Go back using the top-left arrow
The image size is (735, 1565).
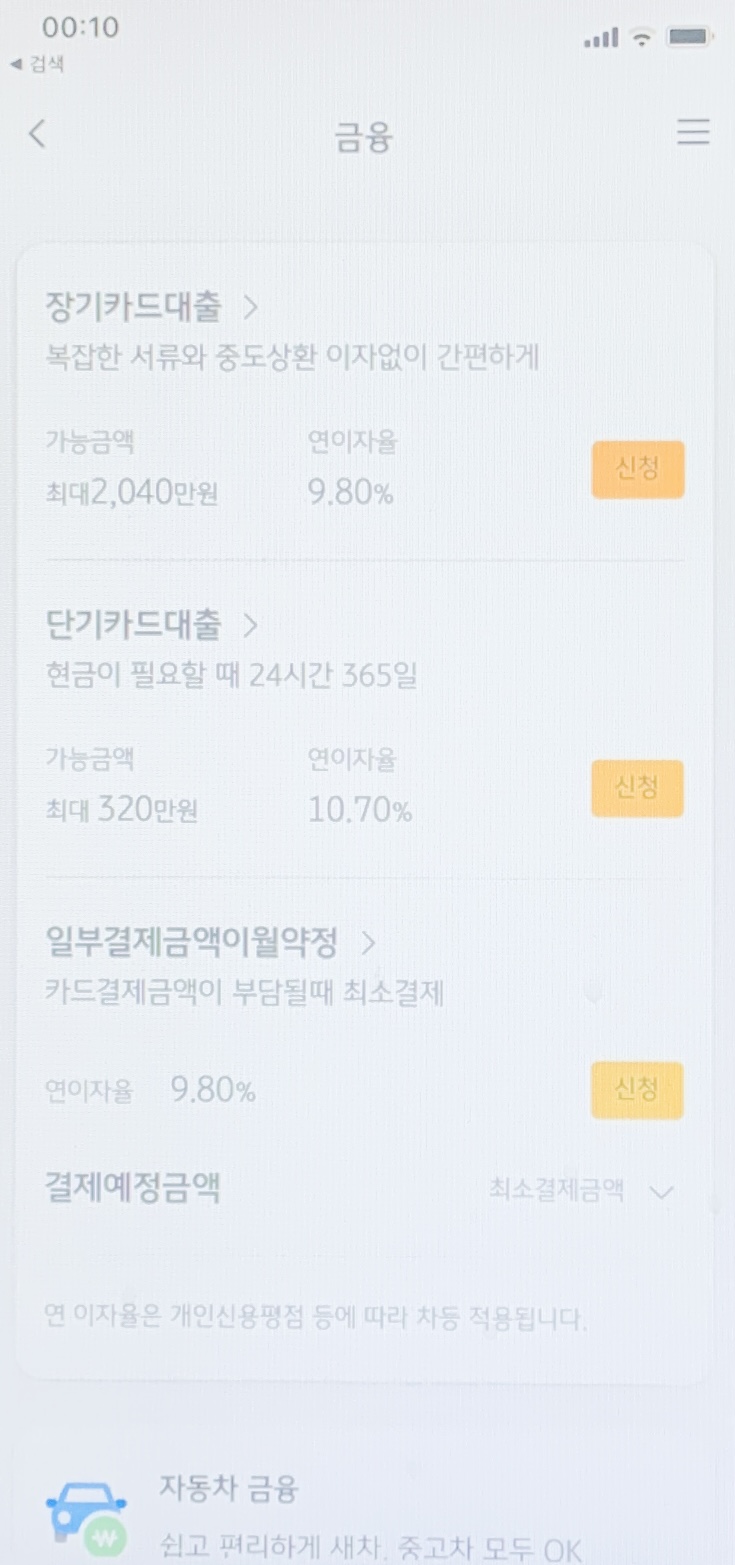pos(37,134)
